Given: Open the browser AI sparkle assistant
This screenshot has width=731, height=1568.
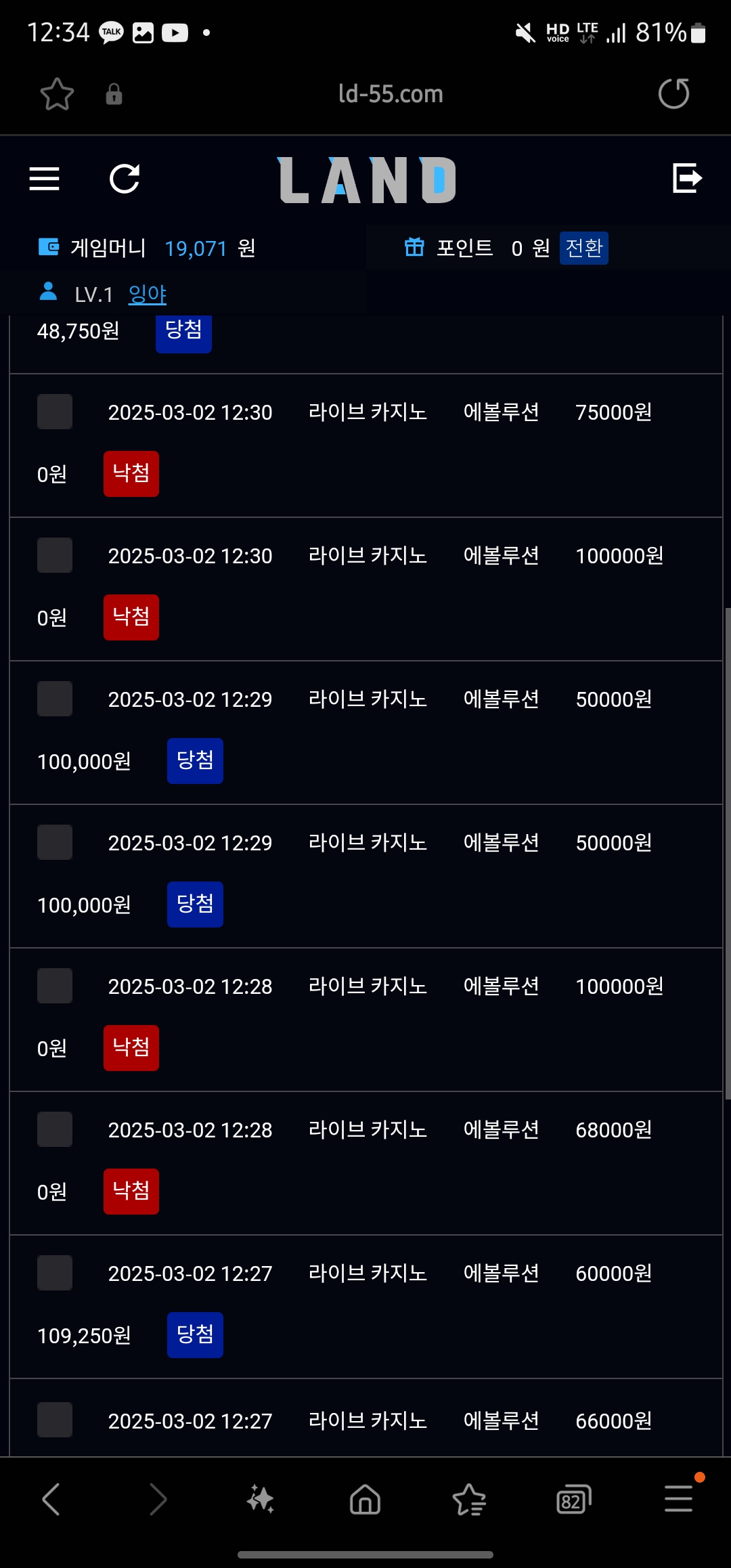Looking at the screenshot, I should (261, 1499).
